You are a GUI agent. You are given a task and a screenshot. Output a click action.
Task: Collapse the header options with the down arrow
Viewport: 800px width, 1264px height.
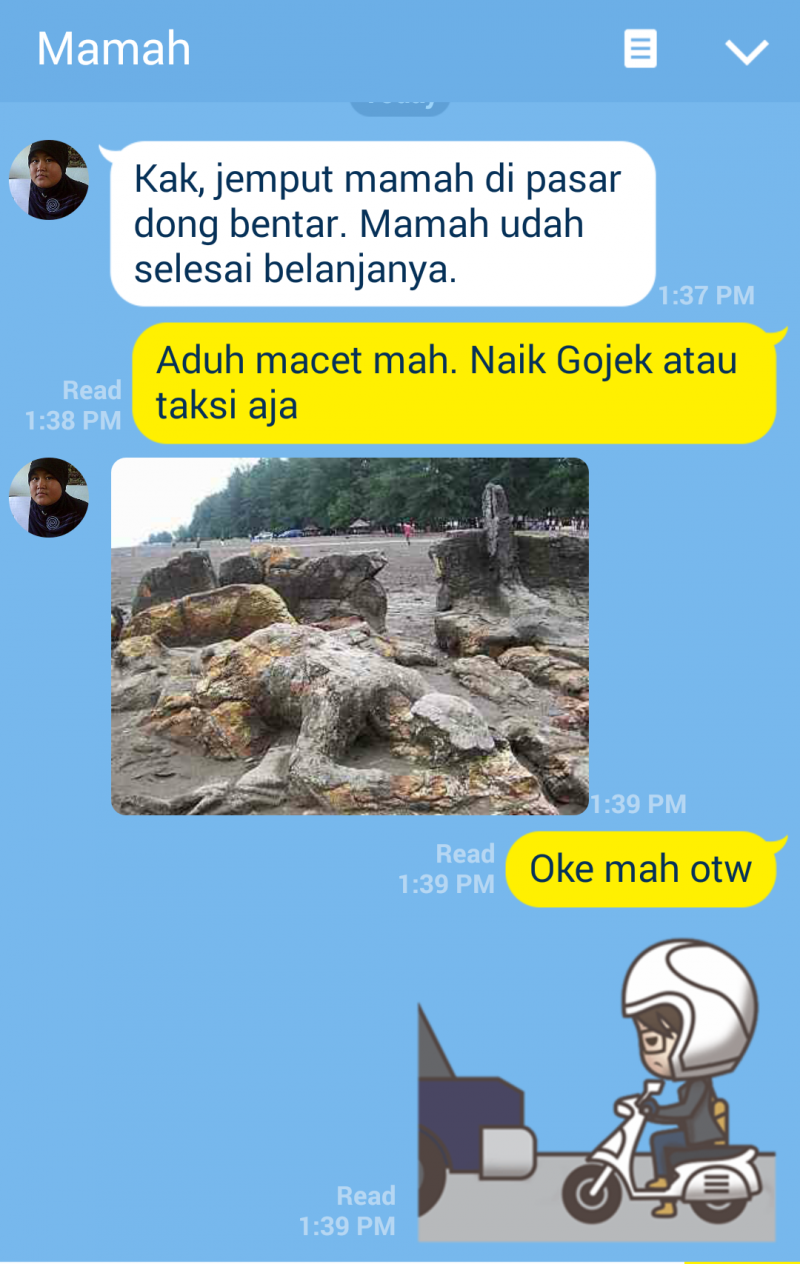[748, 52]
